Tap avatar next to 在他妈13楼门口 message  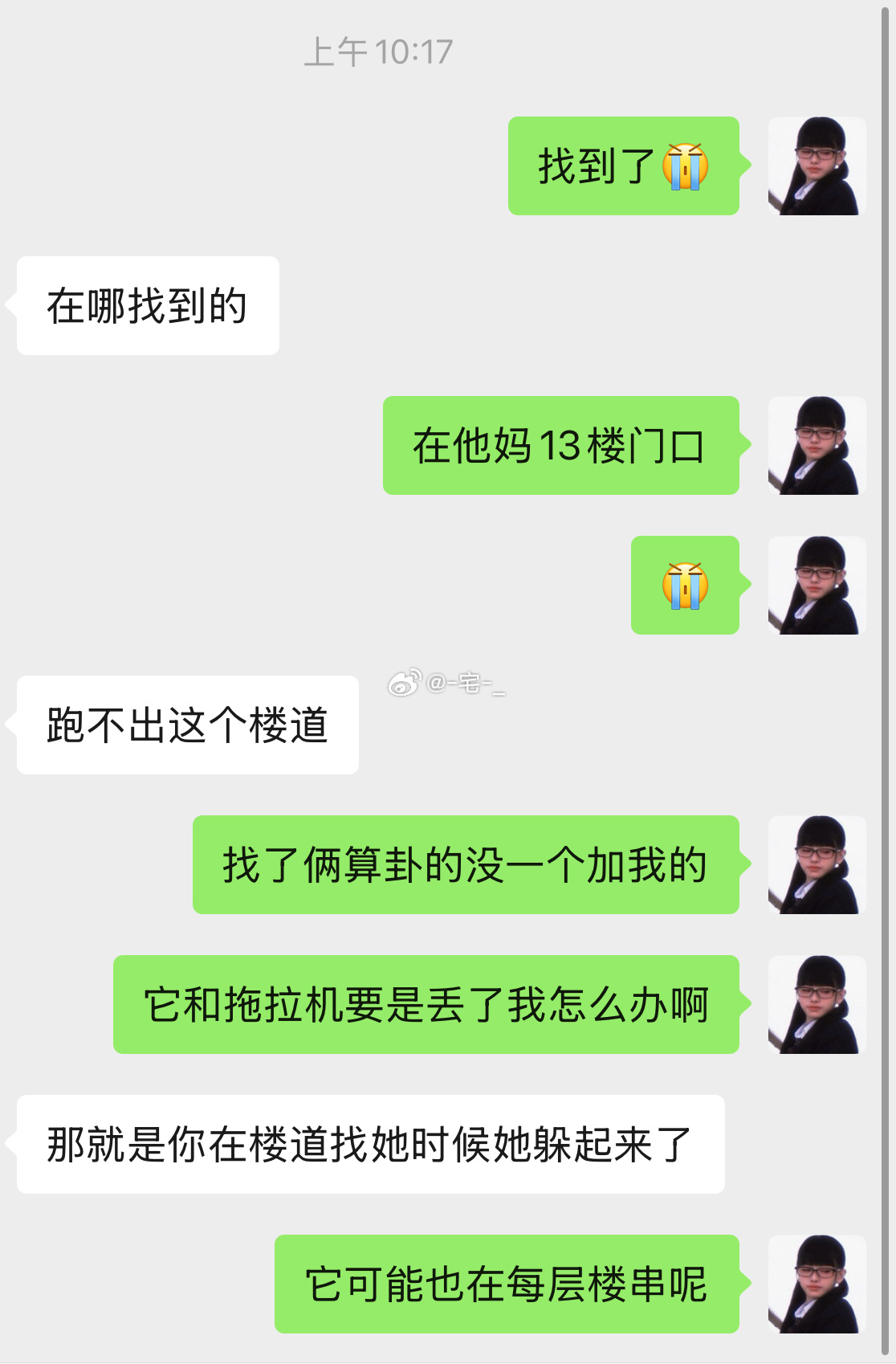[817, 446]
